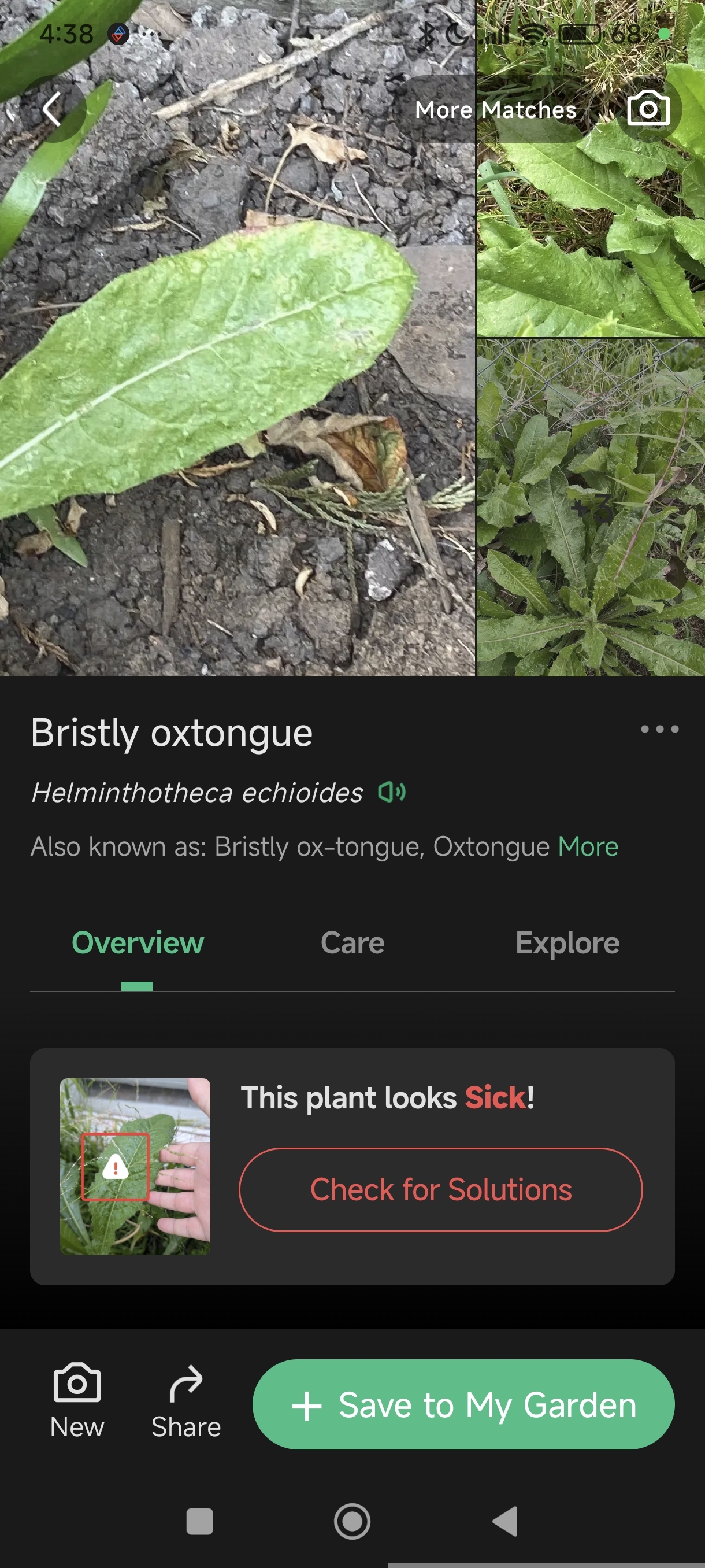Share this plant identification
705x1568 pixels.
click(x=185, y=1399)
